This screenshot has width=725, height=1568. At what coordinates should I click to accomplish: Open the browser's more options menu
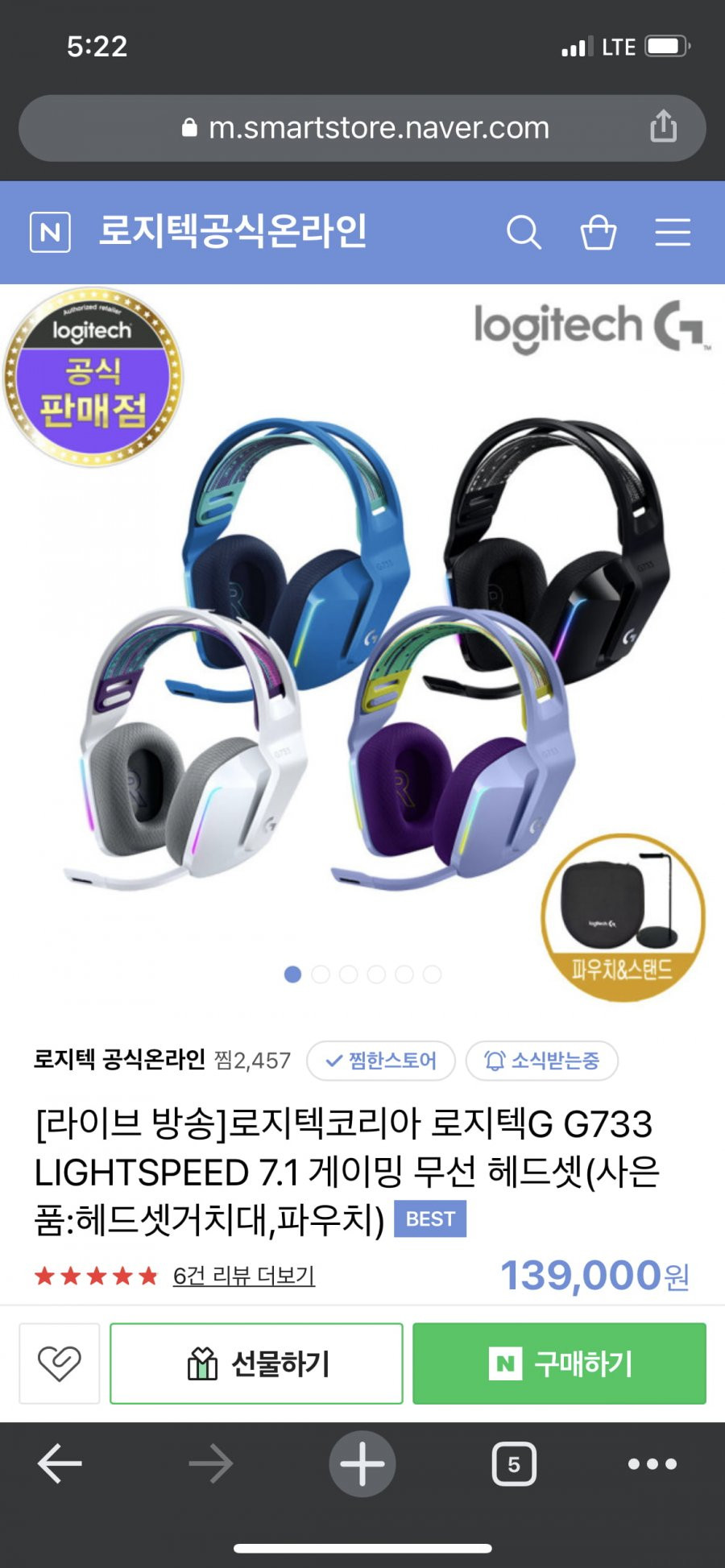[652, 1463]
